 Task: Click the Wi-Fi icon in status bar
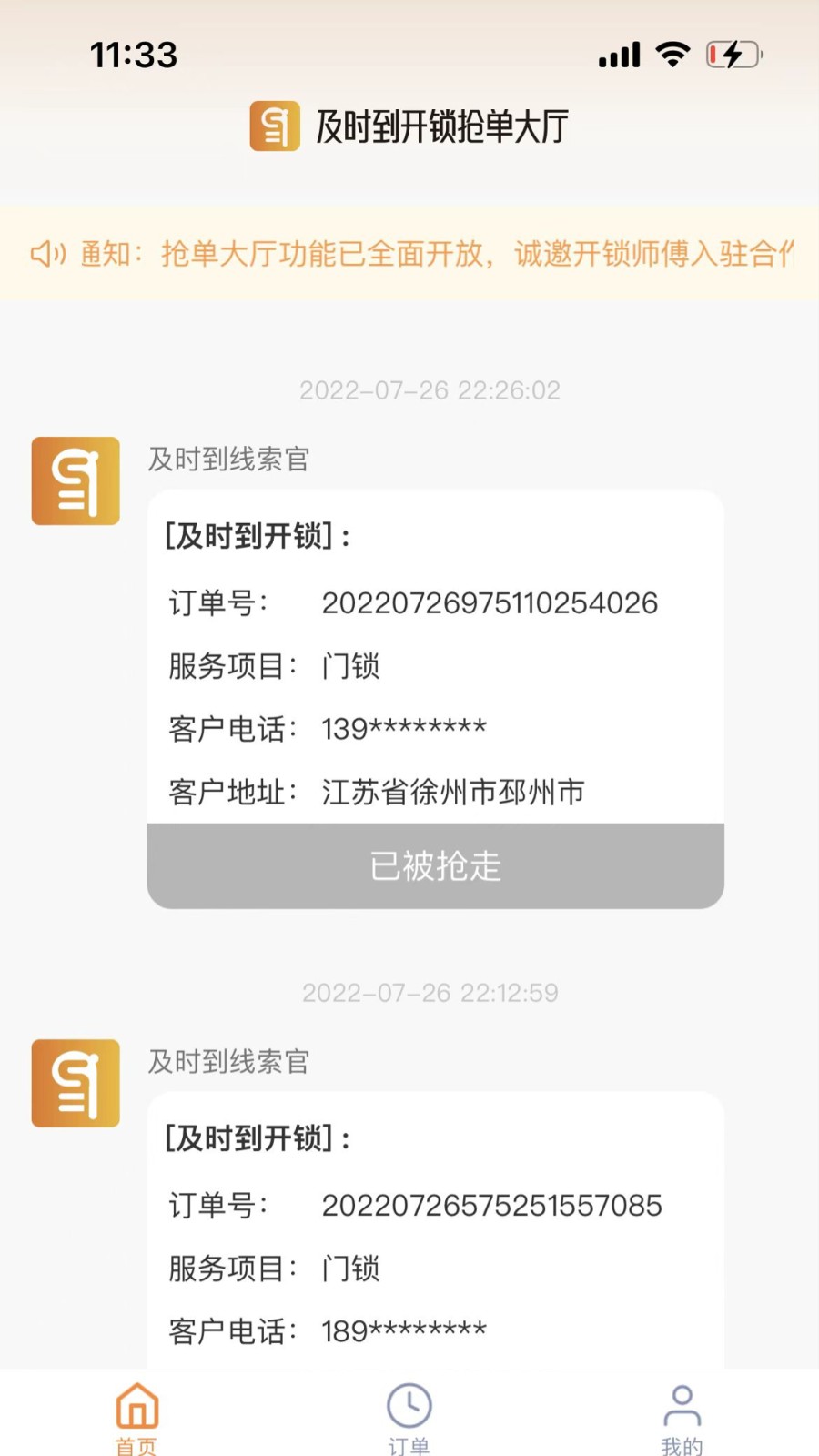[671, 55]
